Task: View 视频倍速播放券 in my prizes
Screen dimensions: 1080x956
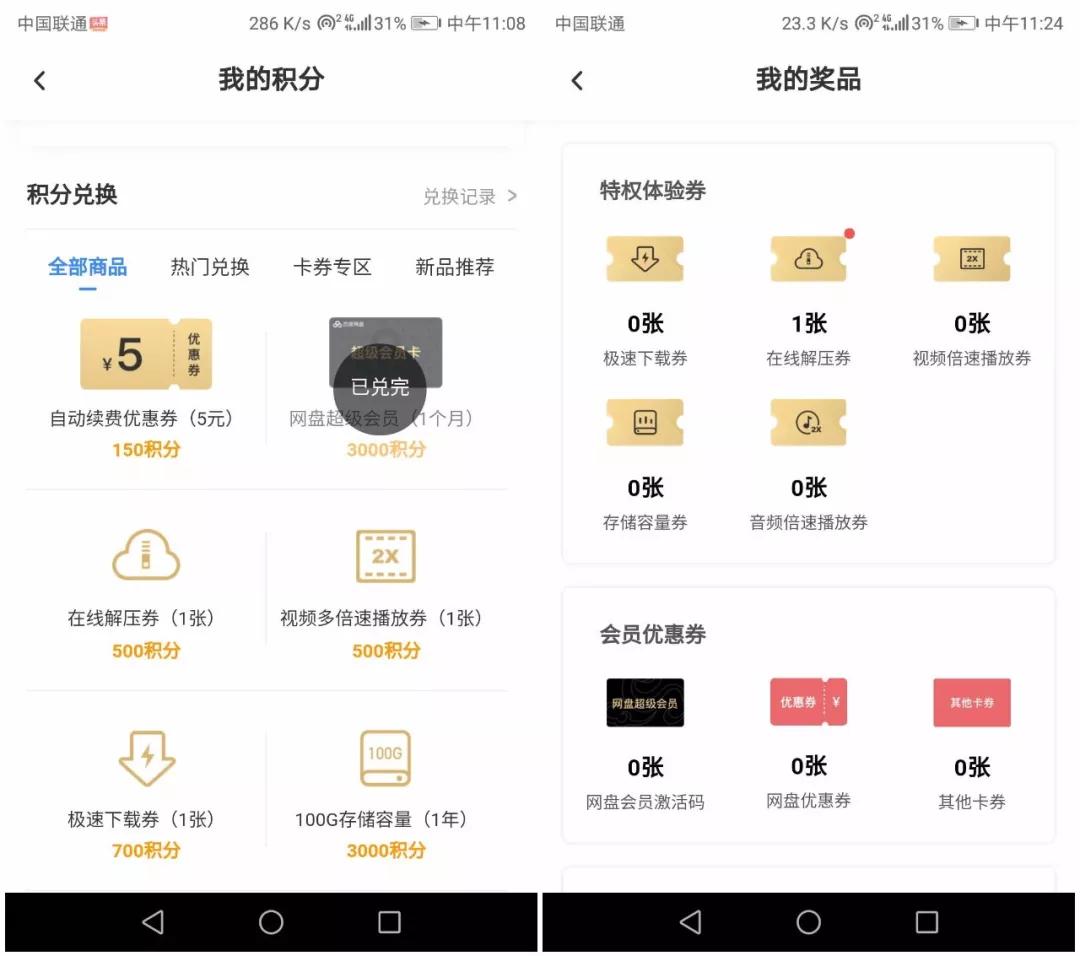Action: (x=971, y=300)
